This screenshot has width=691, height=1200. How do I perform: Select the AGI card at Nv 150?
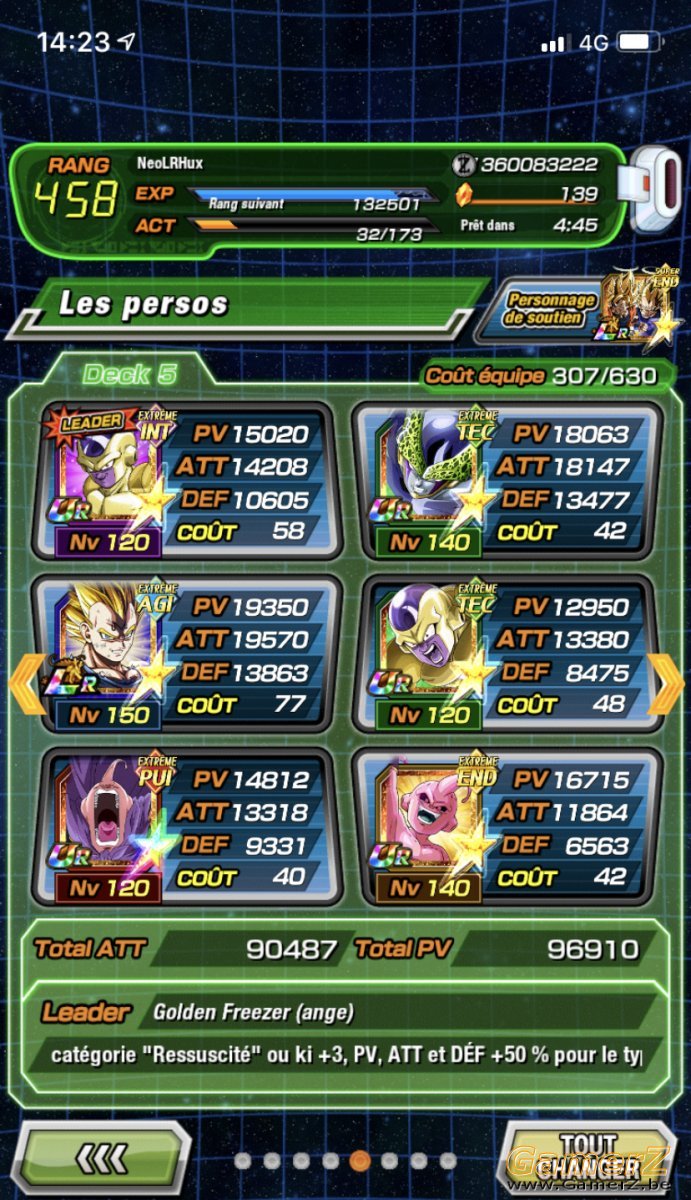coord(183,654)
